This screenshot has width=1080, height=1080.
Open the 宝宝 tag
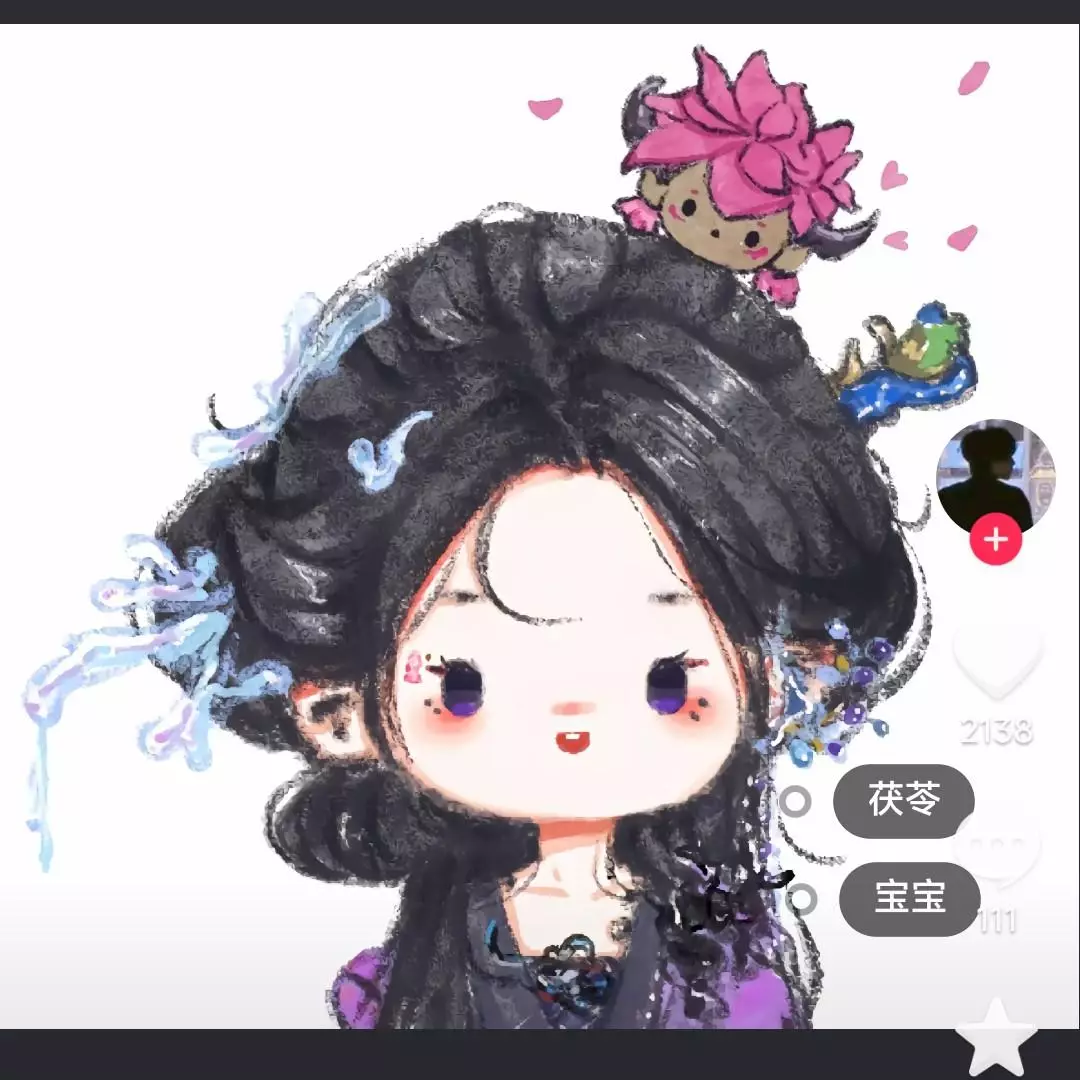pyautogui.click(x=909, y=898)
